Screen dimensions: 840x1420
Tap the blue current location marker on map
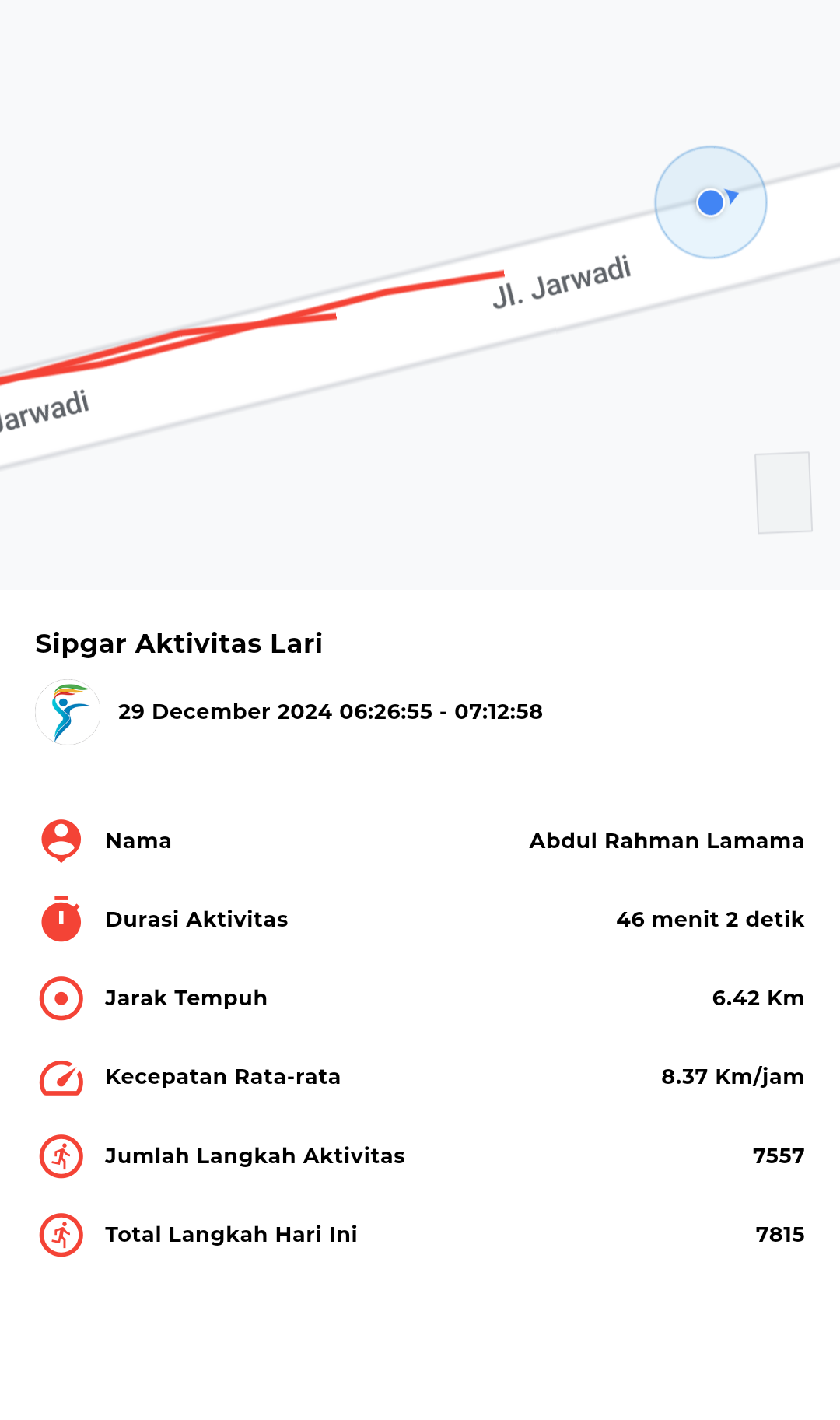[711, 202]
